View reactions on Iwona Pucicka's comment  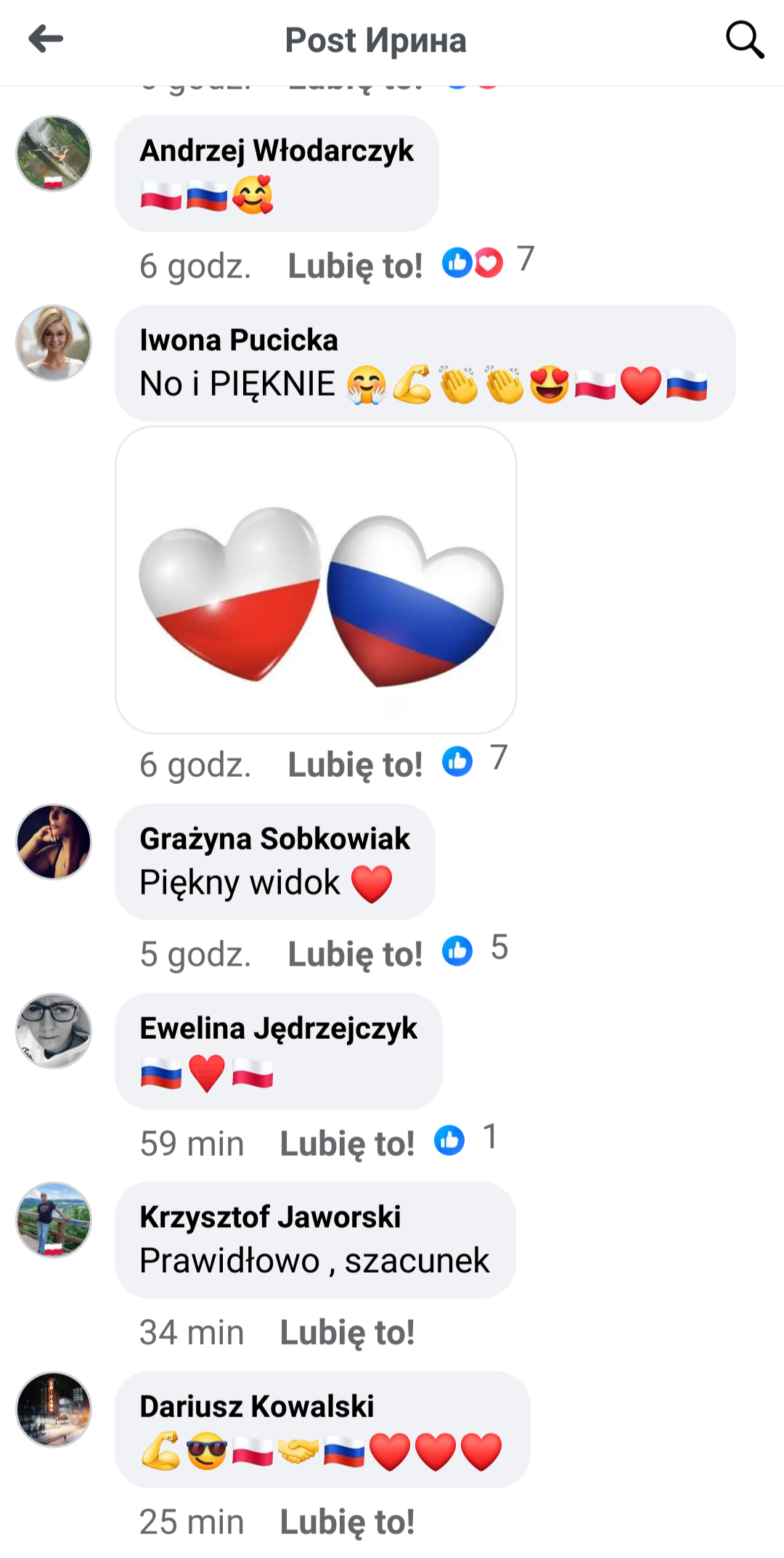(475, 761)
